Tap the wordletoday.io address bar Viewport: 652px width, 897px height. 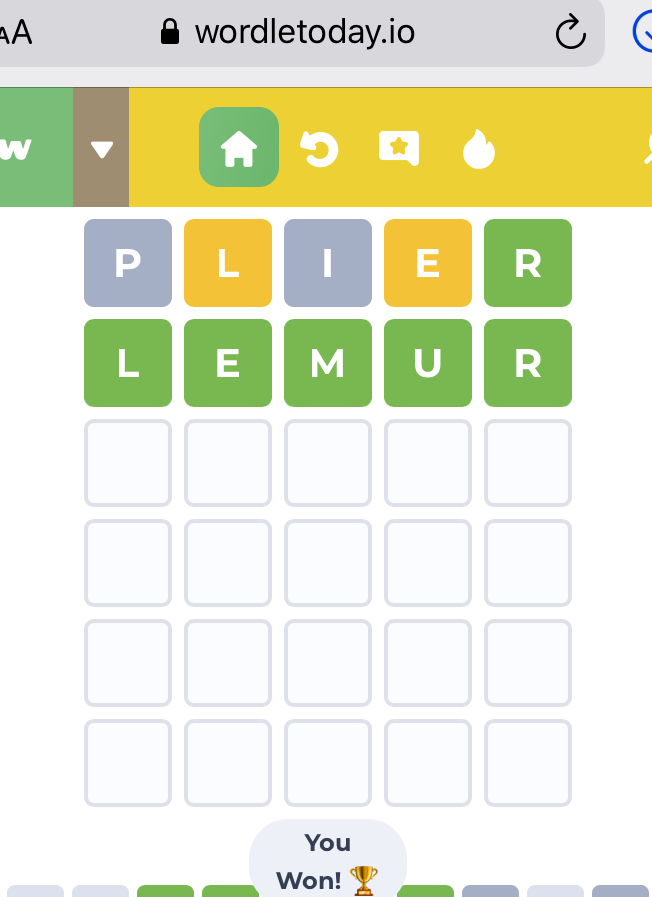pos(304,33)
